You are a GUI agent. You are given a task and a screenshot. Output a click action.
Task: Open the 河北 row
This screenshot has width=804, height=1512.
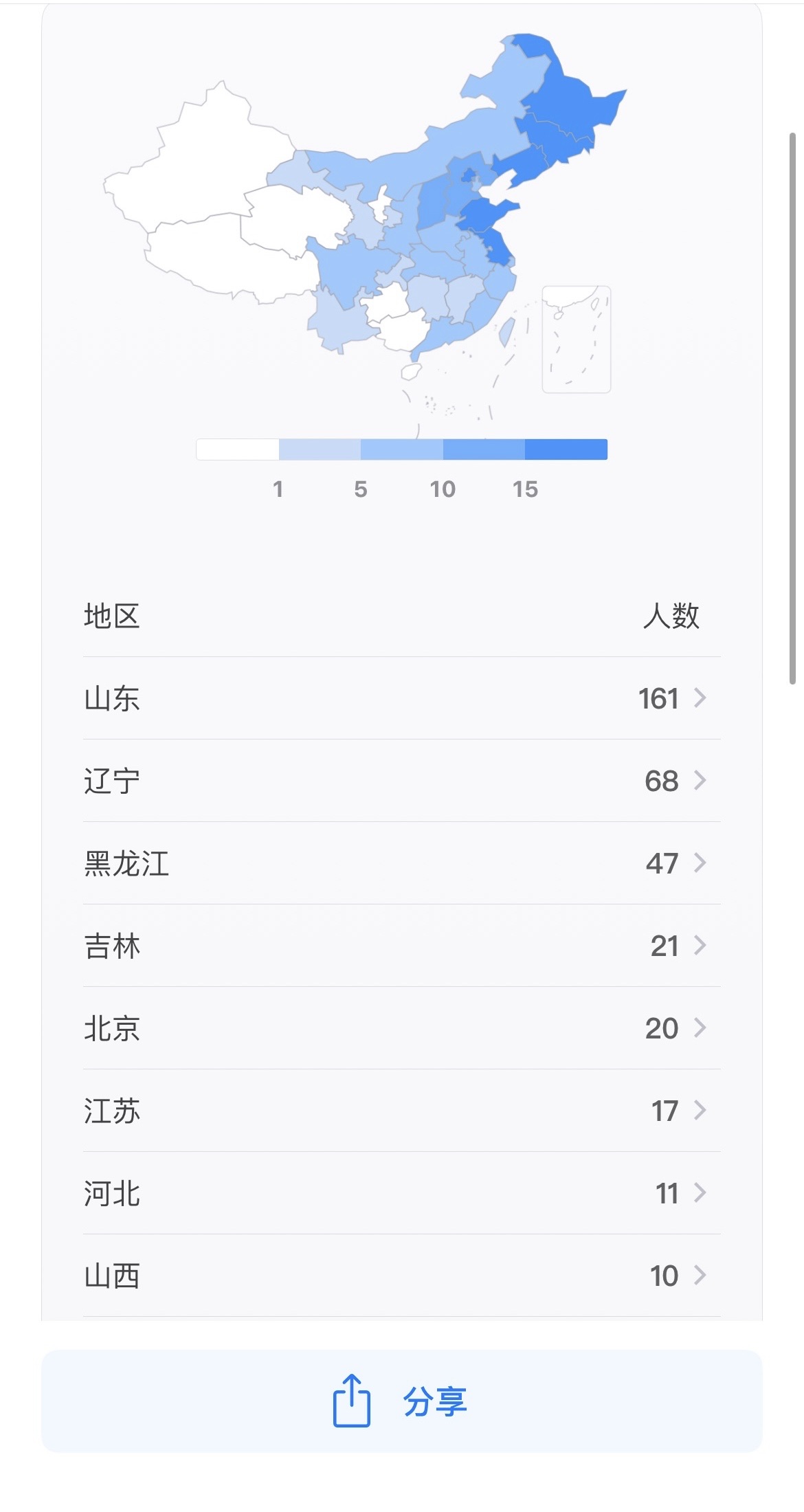click(x=401, y=1193)
